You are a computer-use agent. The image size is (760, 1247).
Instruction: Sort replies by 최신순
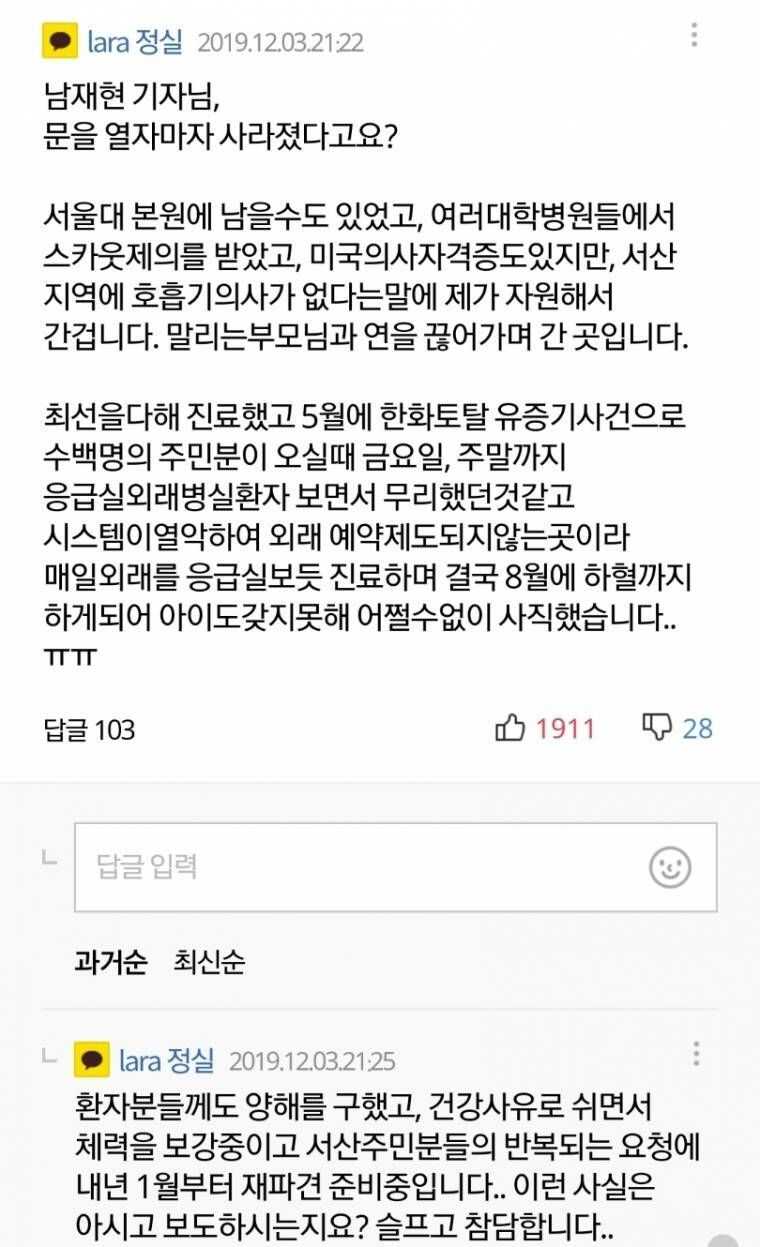click(209, 962)
